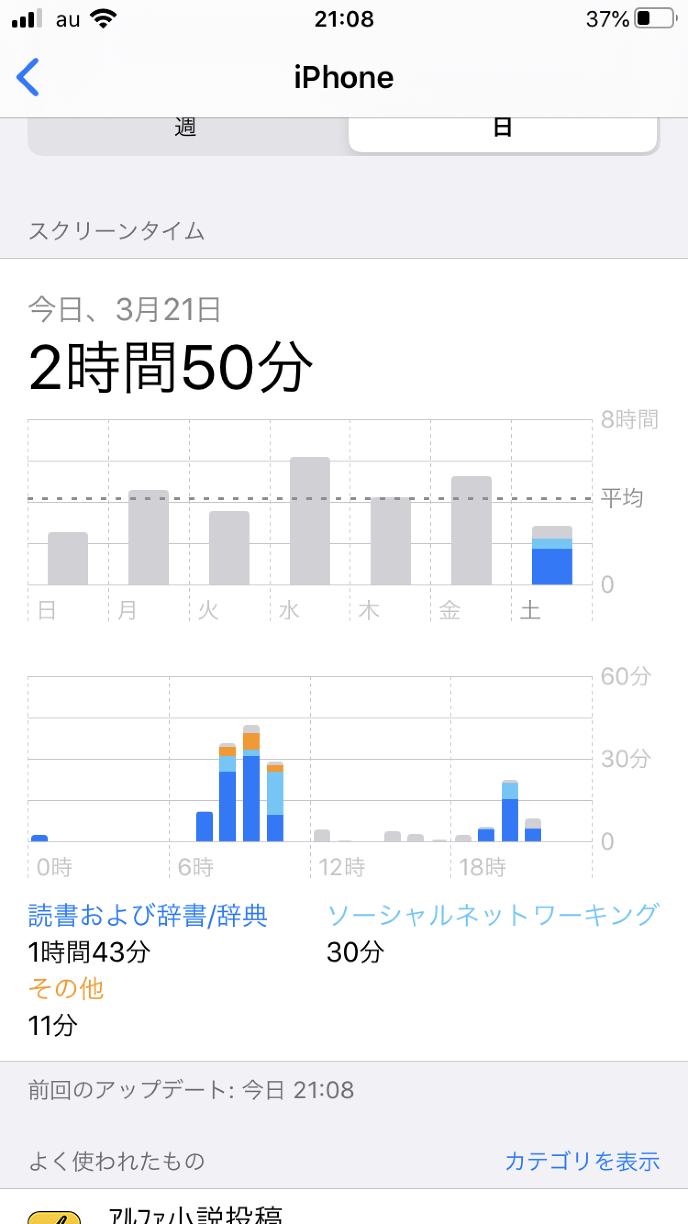This screenshot has width=688, height=1224.
Task: Select the 日 (day) segment
Action: click(x=502, y=130)
